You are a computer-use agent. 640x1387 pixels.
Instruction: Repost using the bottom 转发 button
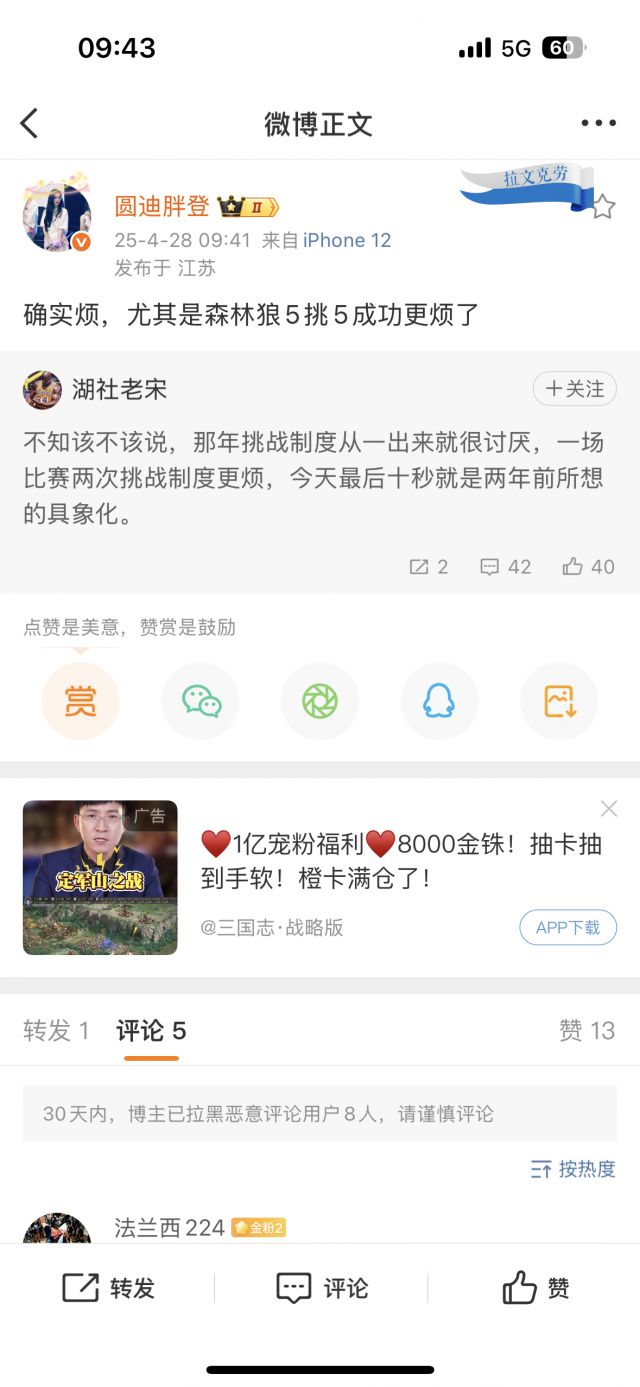click(x=108, y=1288)
